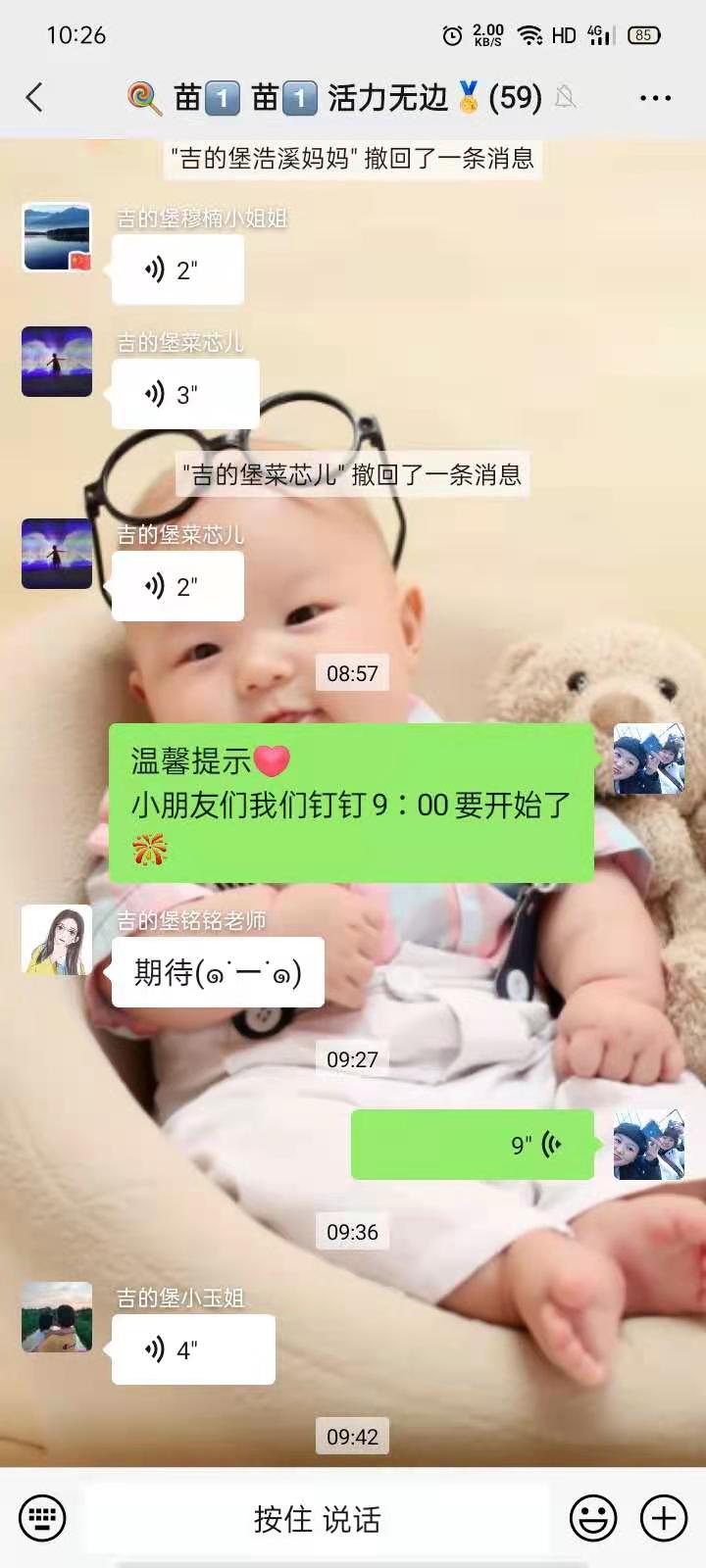Open the group chat overflow menu
This screenshot has width=706, height=1568.
655,98
